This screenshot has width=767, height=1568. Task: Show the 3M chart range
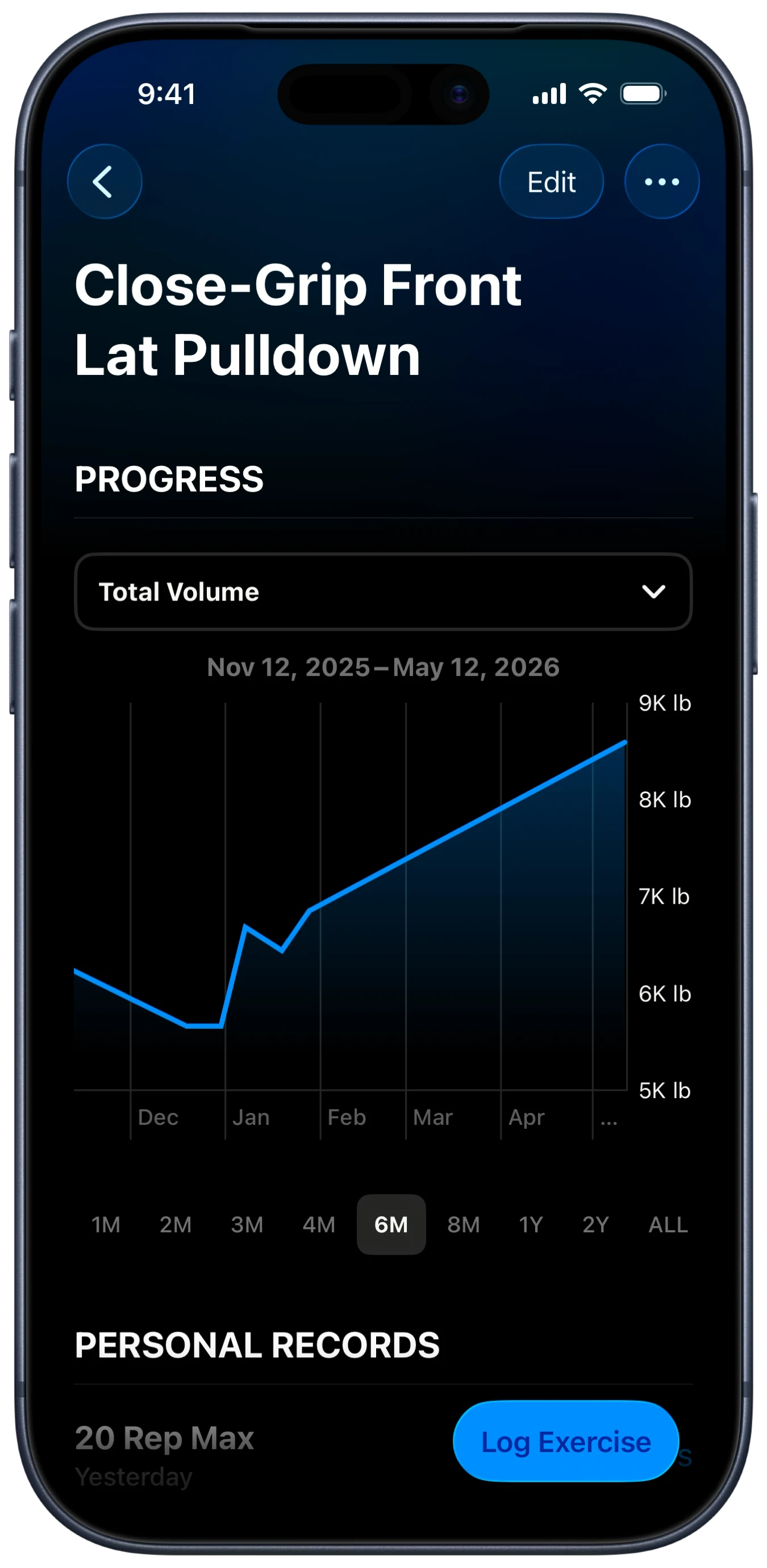(x=247, y=1225)
